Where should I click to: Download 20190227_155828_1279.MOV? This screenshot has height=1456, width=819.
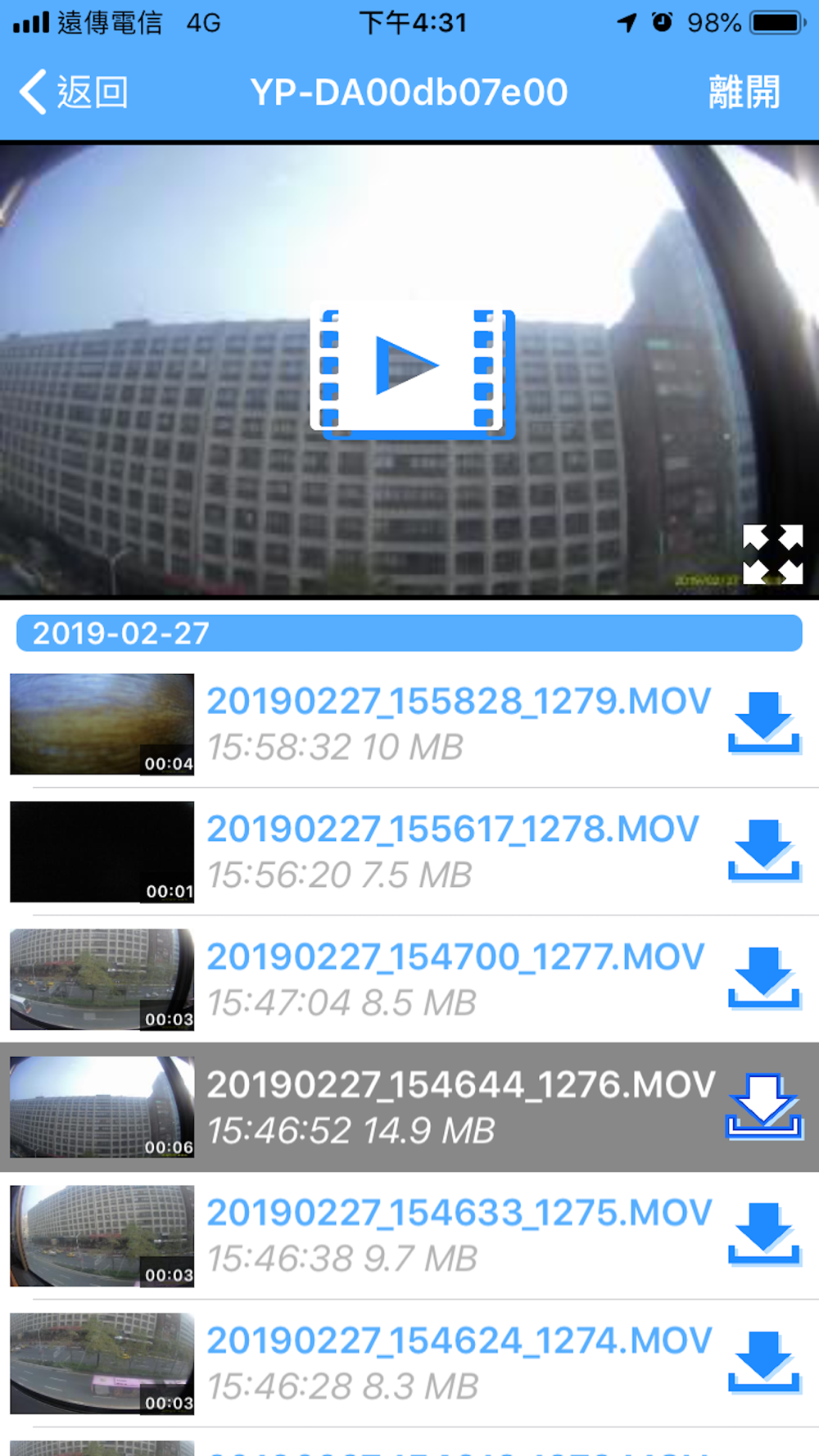tap(763, 722)
